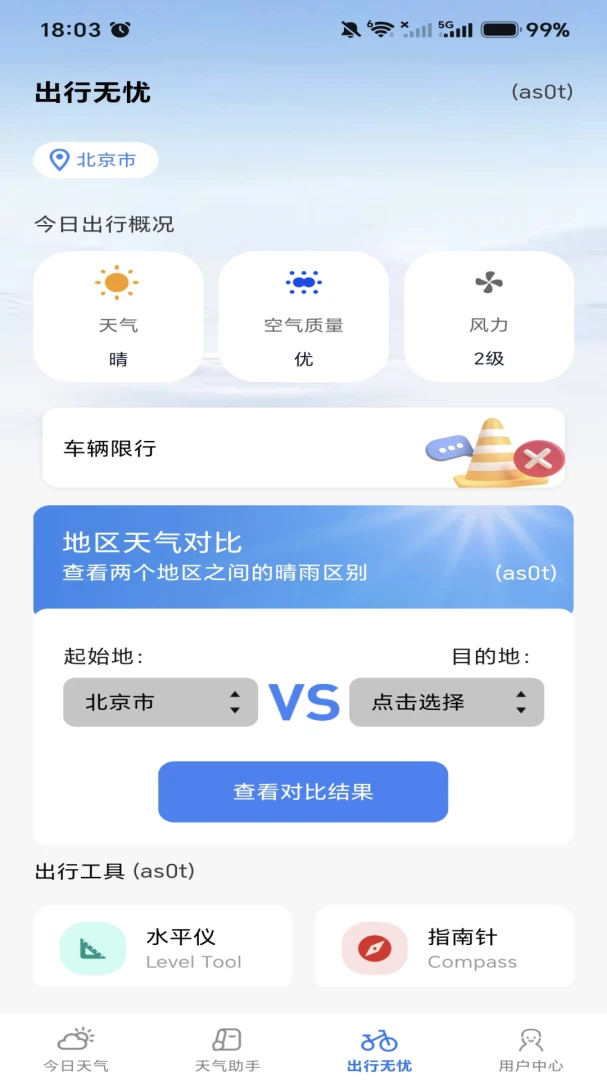Open the 空气质量 card
Viewport: 607px width, 1080px height.
click(303, 317)
